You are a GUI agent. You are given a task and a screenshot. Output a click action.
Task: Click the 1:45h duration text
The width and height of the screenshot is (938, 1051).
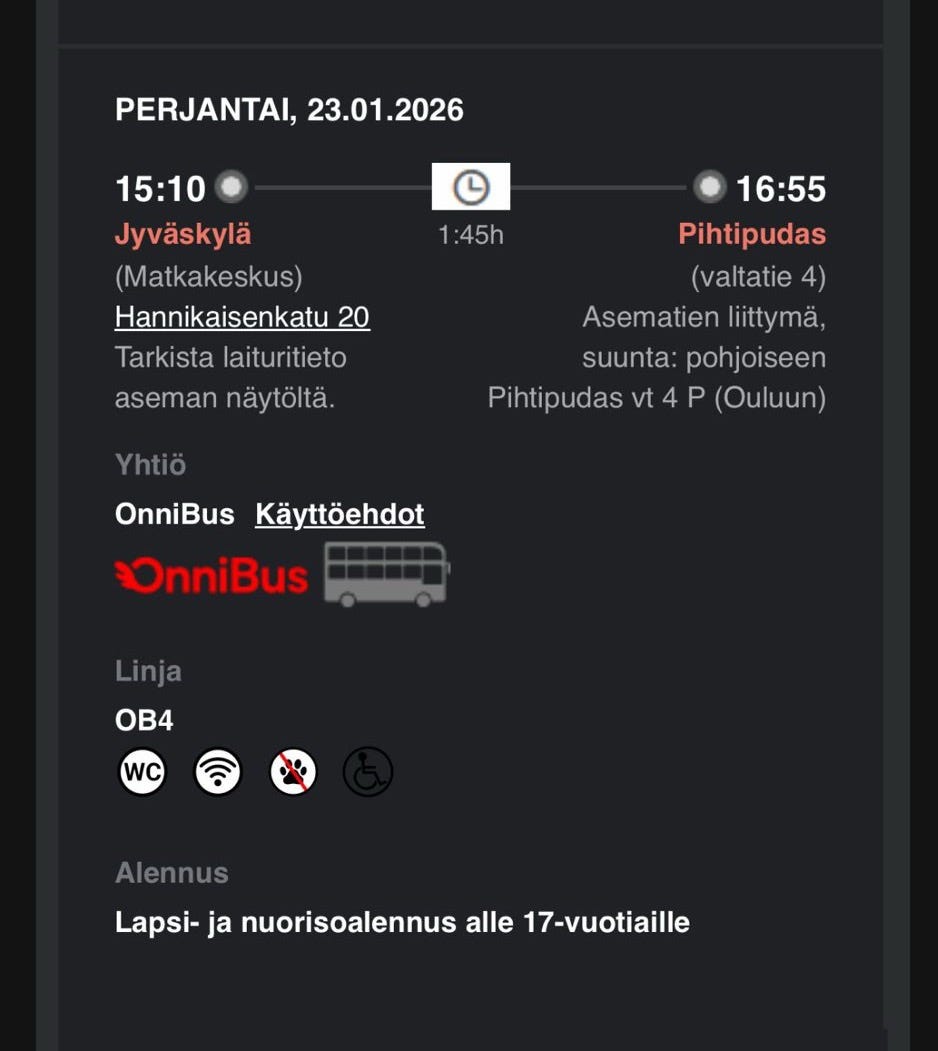(470, 236)
